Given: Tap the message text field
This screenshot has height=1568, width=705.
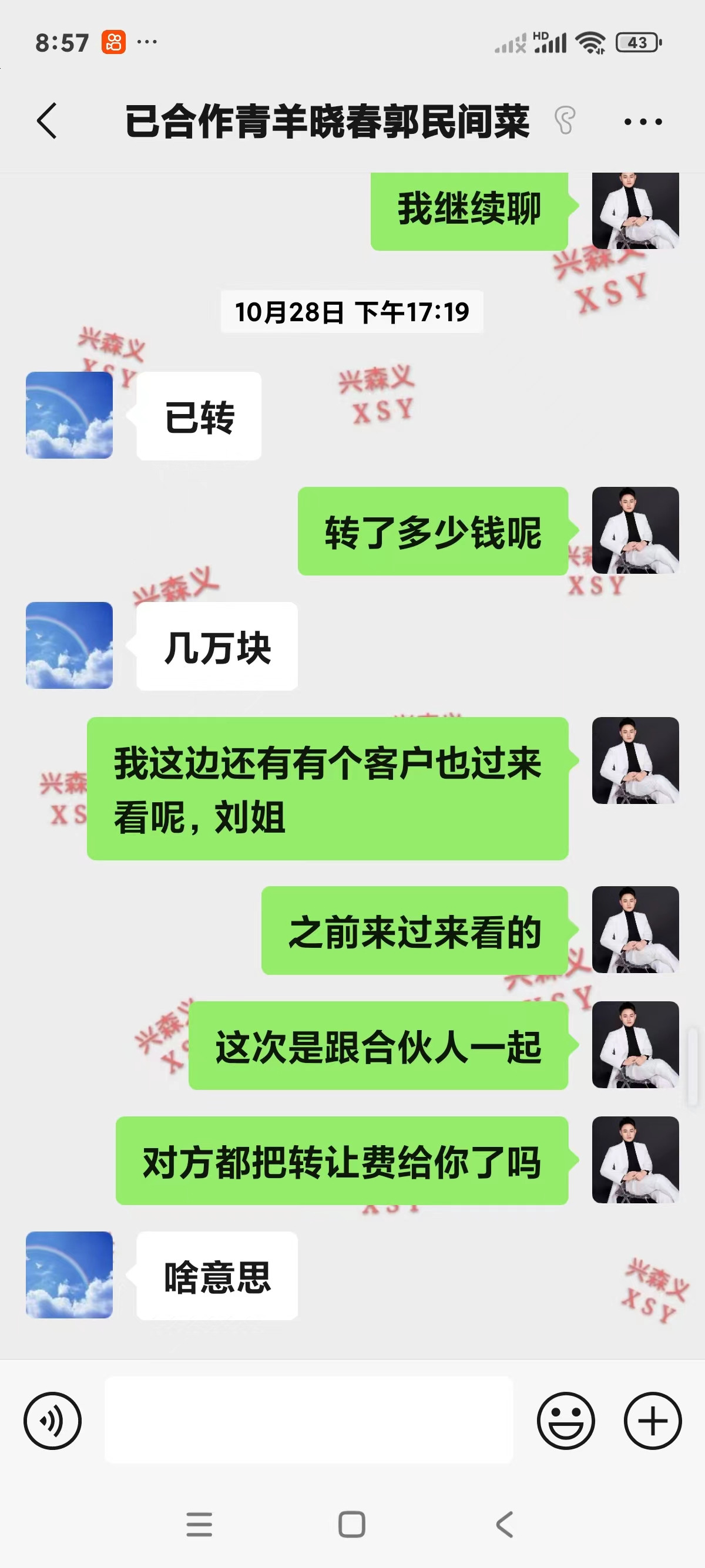Looking at the screenshot, I should [308, 1419].
